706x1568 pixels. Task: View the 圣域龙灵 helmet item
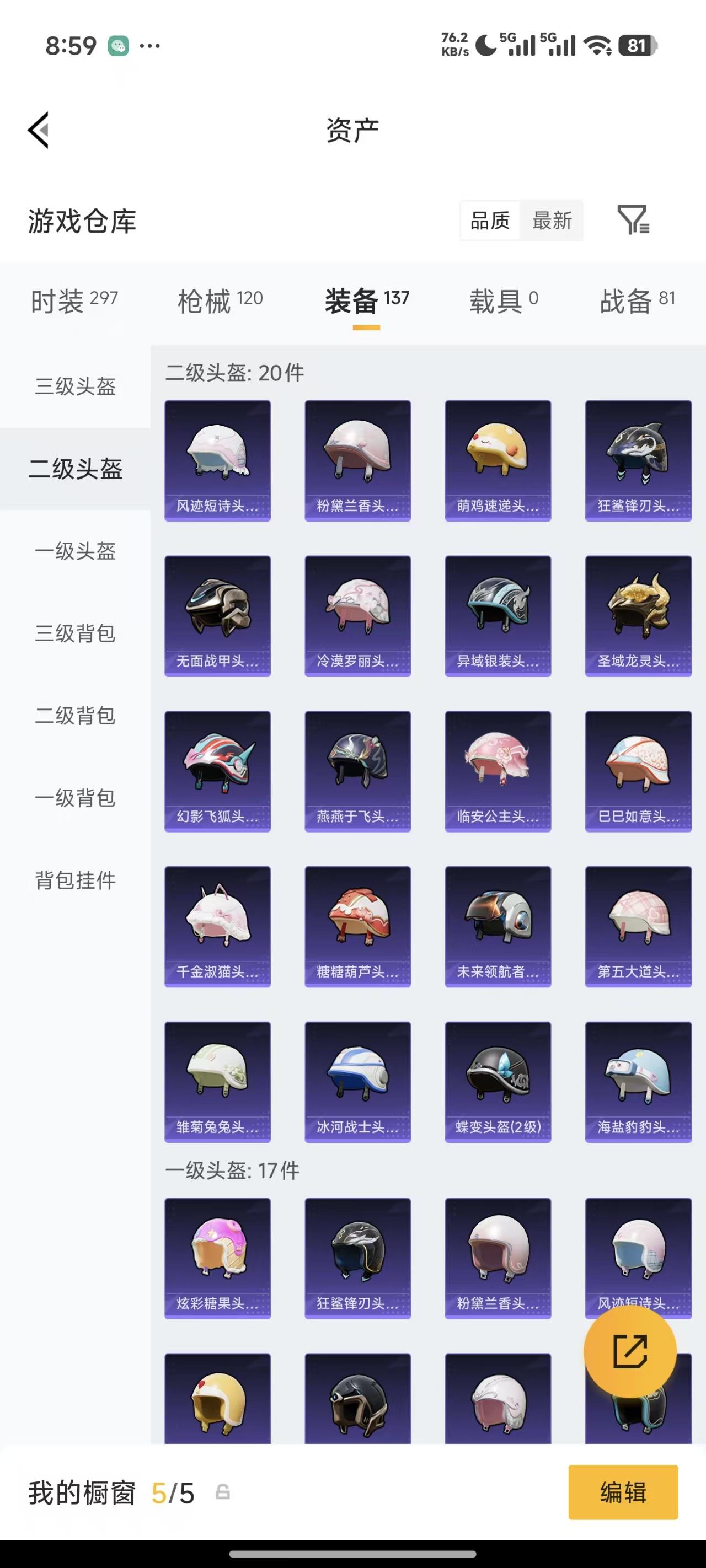click(638, 615)
